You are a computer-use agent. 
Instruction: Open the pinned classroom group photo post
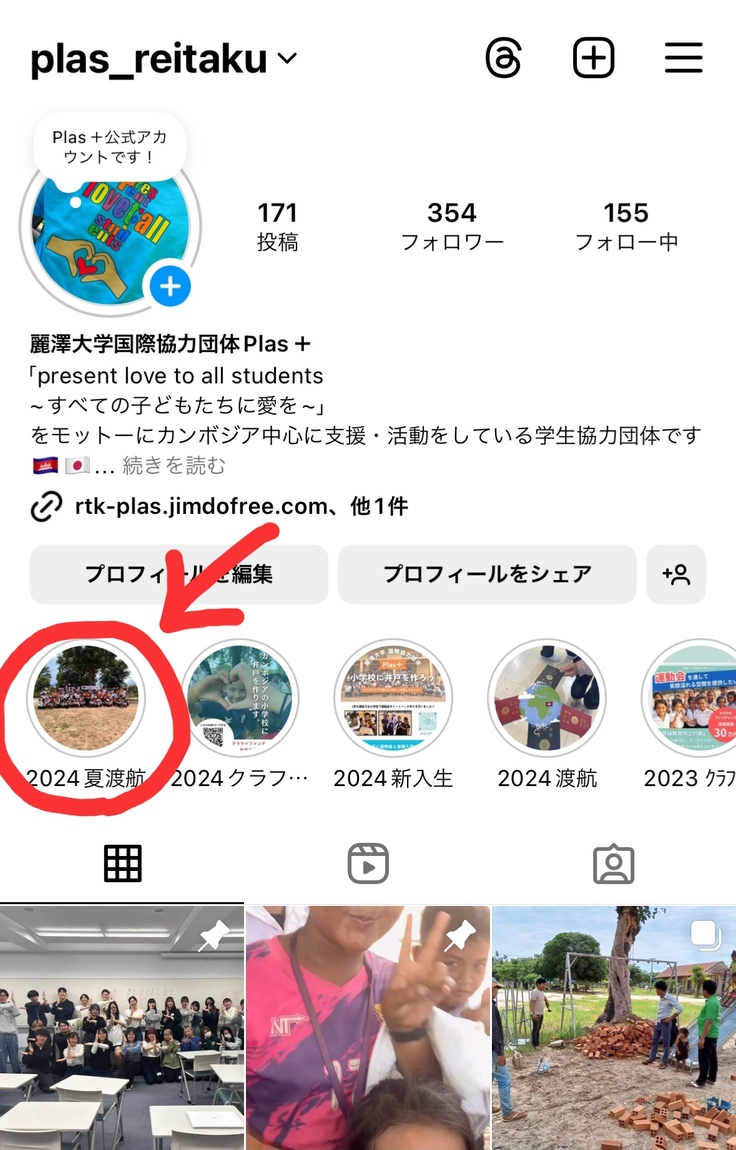[122, 1028]
